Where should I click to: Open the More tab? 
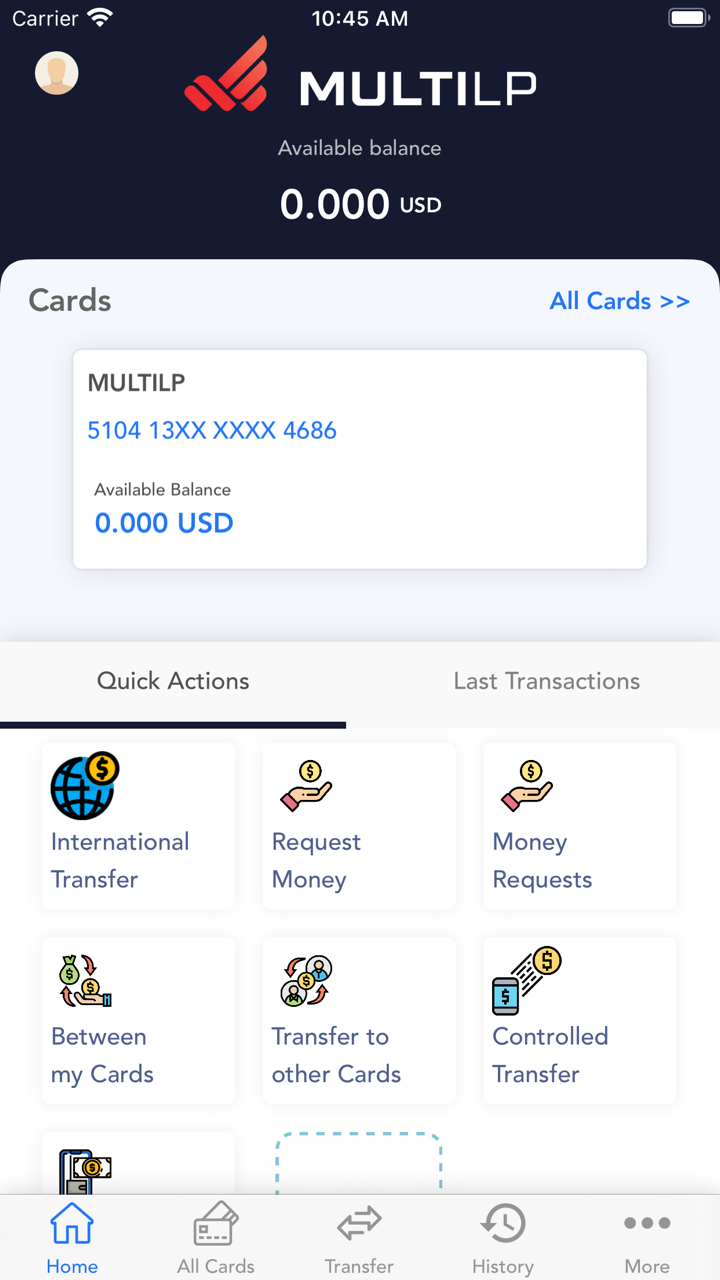click(647, 1238)
